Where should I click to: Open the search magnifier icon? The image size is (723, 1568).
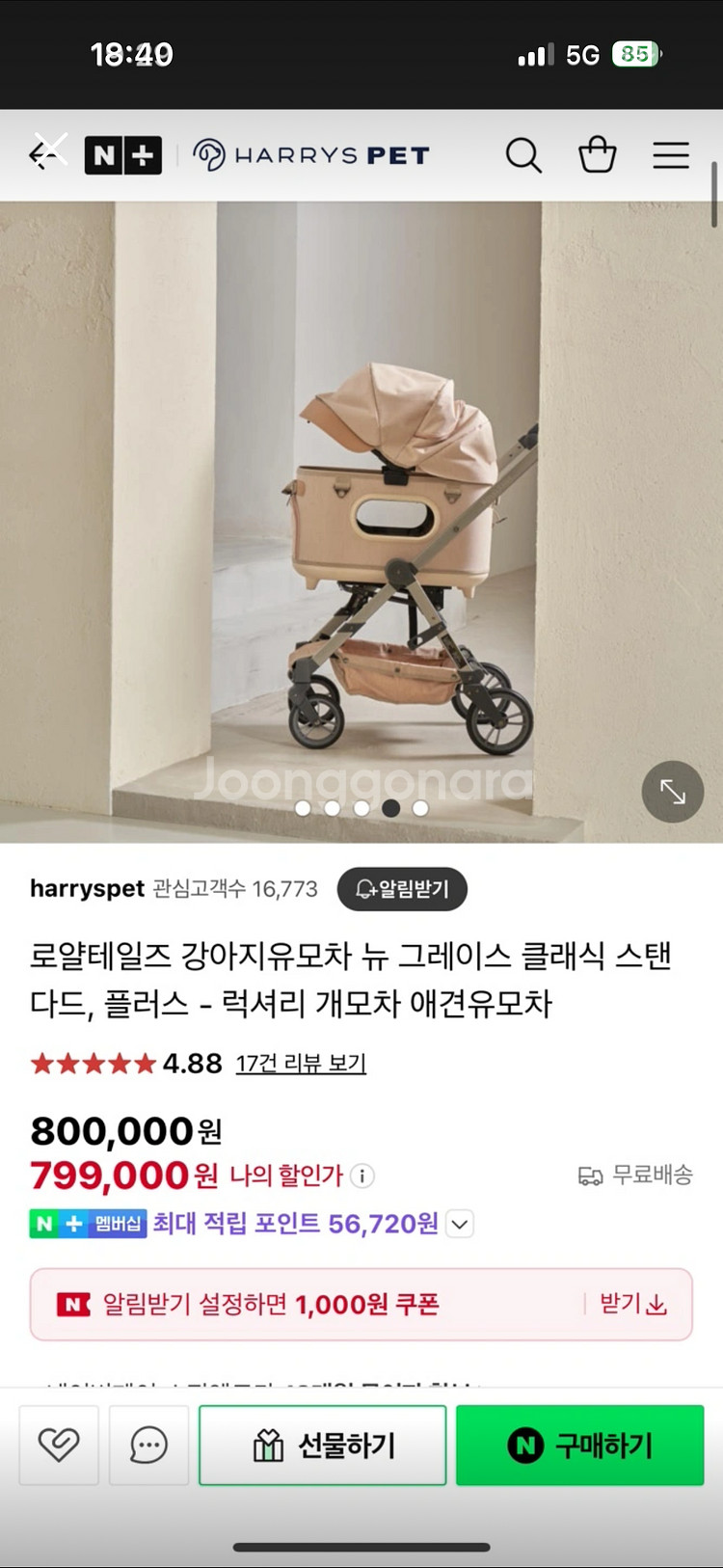point(523,155)
